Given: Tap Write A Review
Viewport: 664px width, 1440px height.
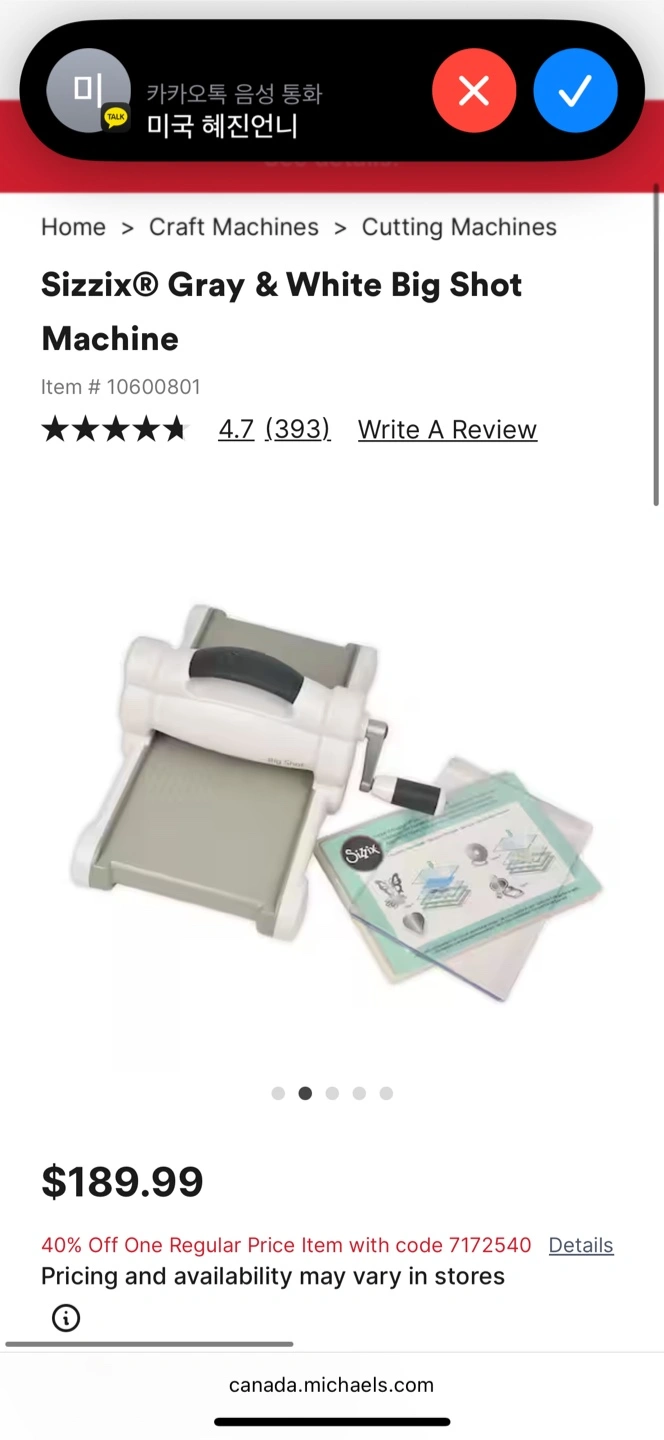Looking at the screenshot, I should (447, 429).
